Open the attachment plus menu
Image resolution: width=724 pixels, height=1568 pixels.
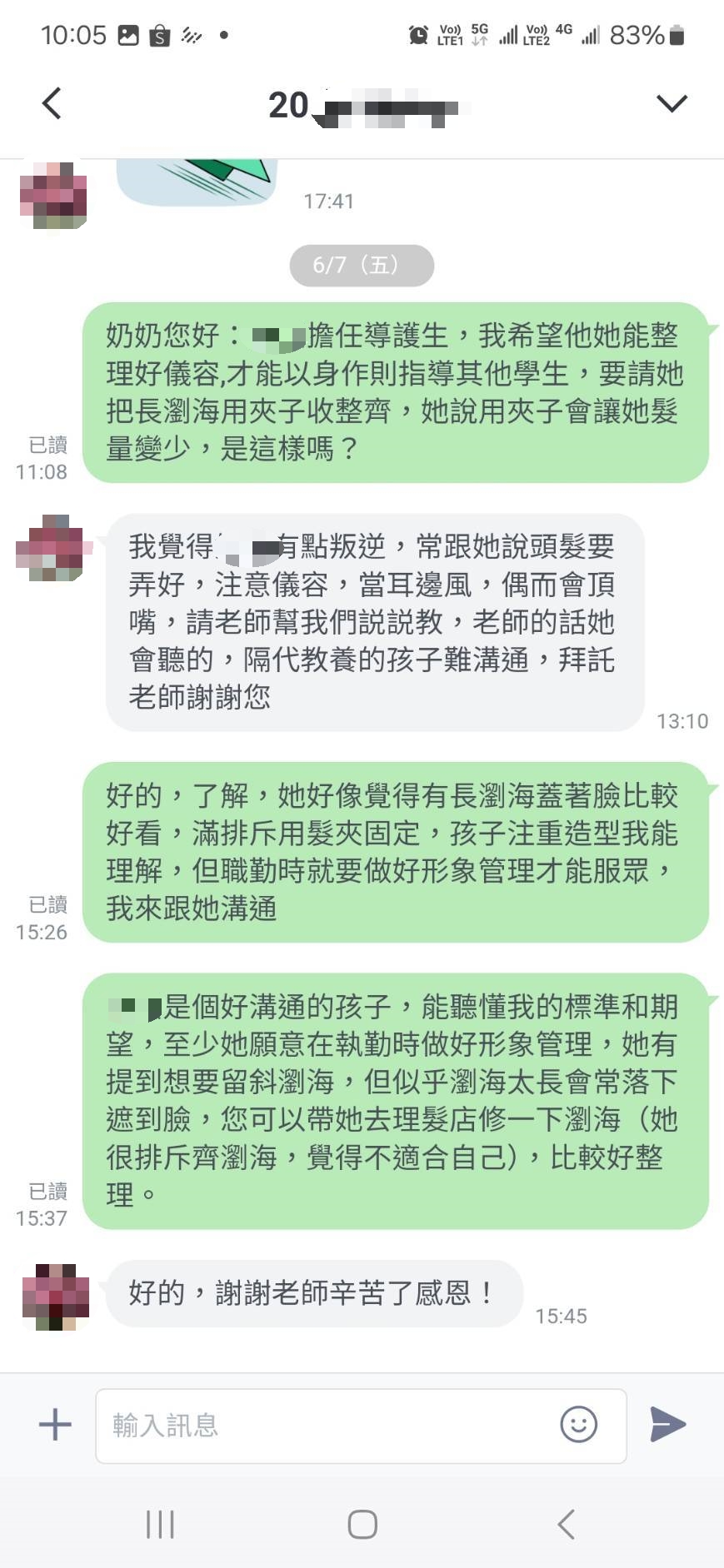pyautogui.click(x=55, y=1424)
